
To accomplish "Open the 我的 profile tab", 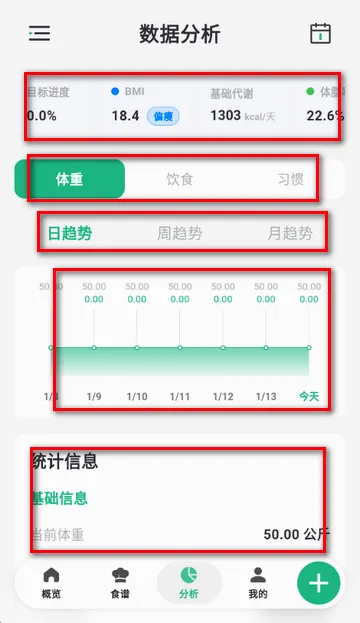I will [x=257, y=583].
